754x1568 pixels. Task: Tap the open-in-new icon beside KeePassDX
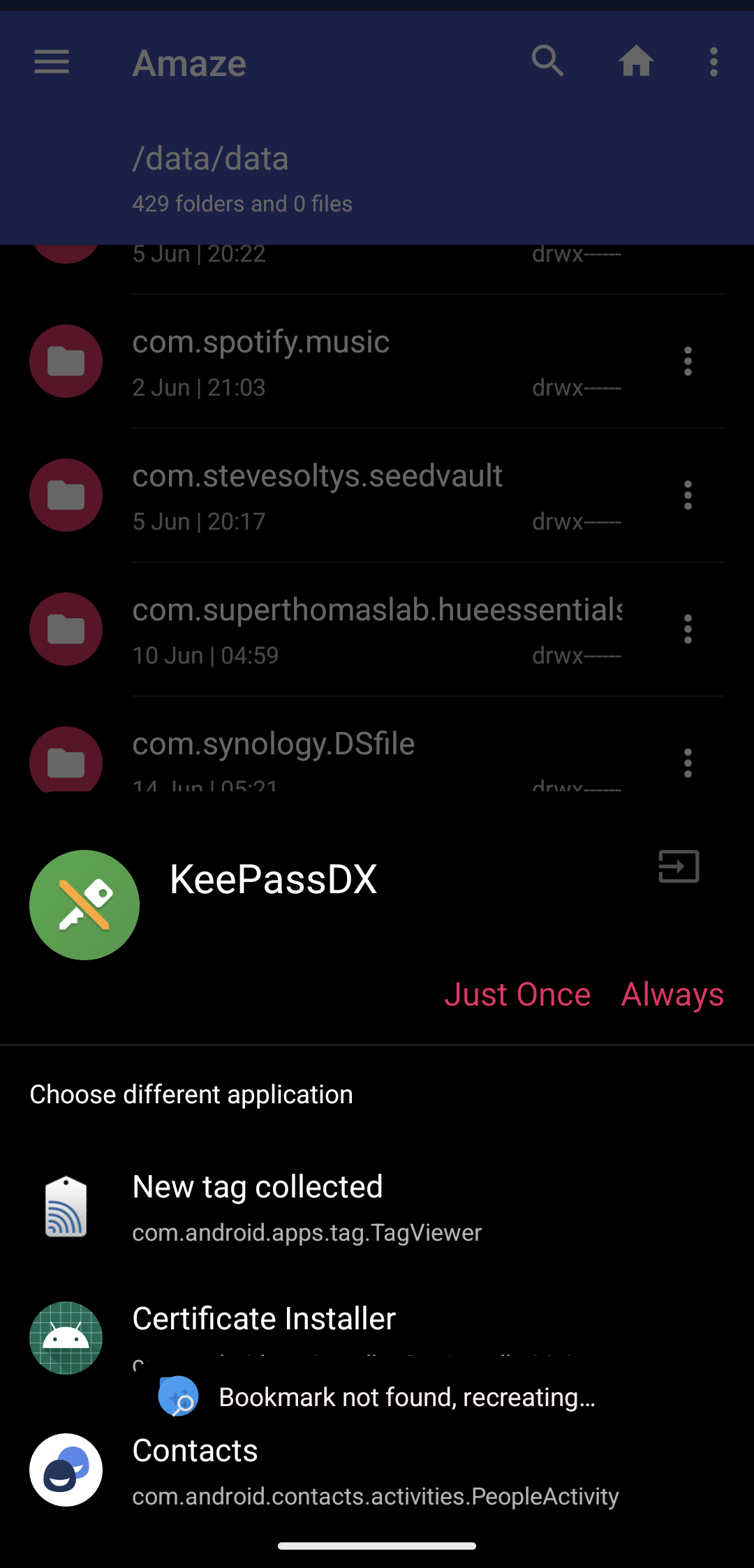[x=677, y=867]
